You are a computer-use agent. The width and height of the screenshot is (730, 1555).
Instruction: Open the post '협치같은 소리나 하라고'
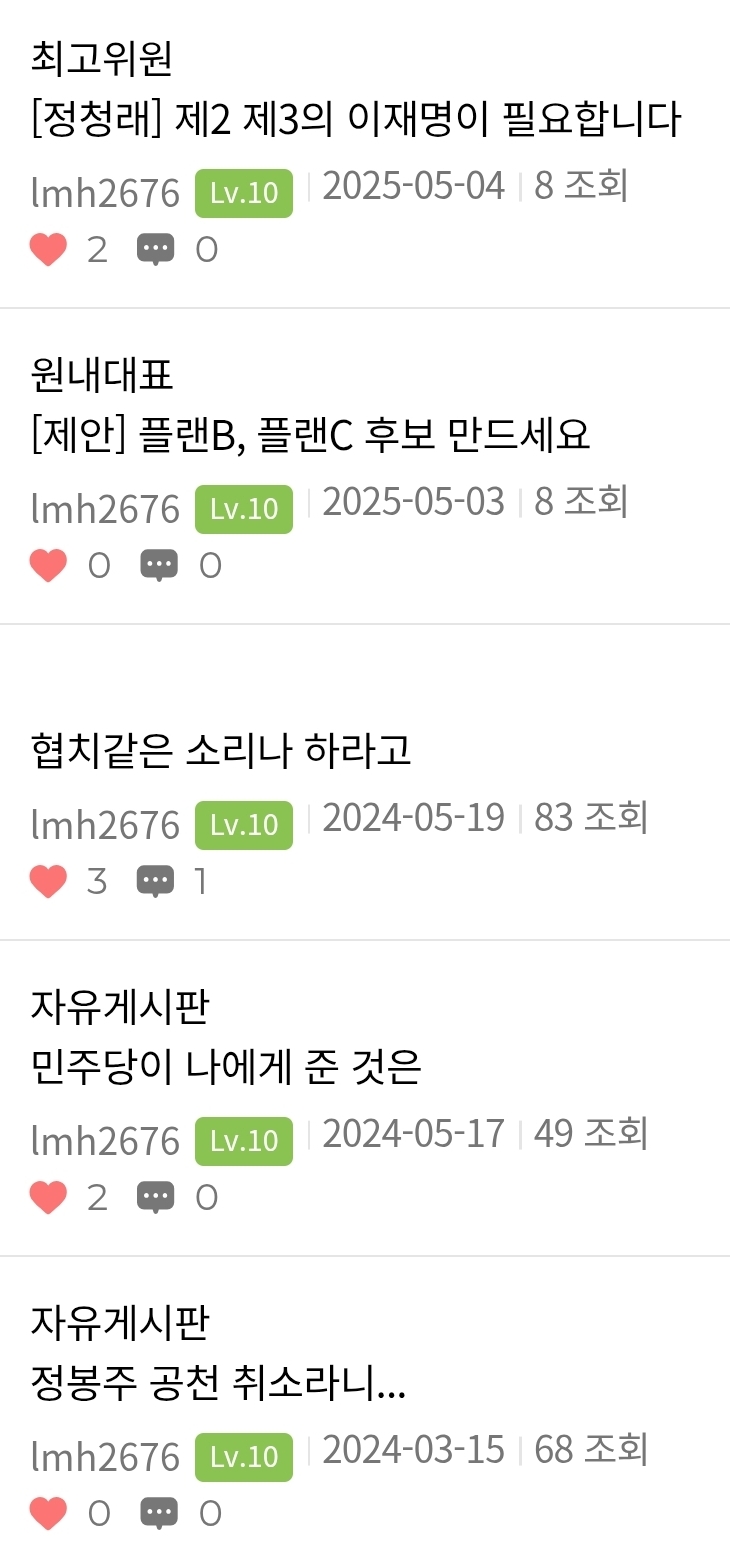[x=221, y=751]
